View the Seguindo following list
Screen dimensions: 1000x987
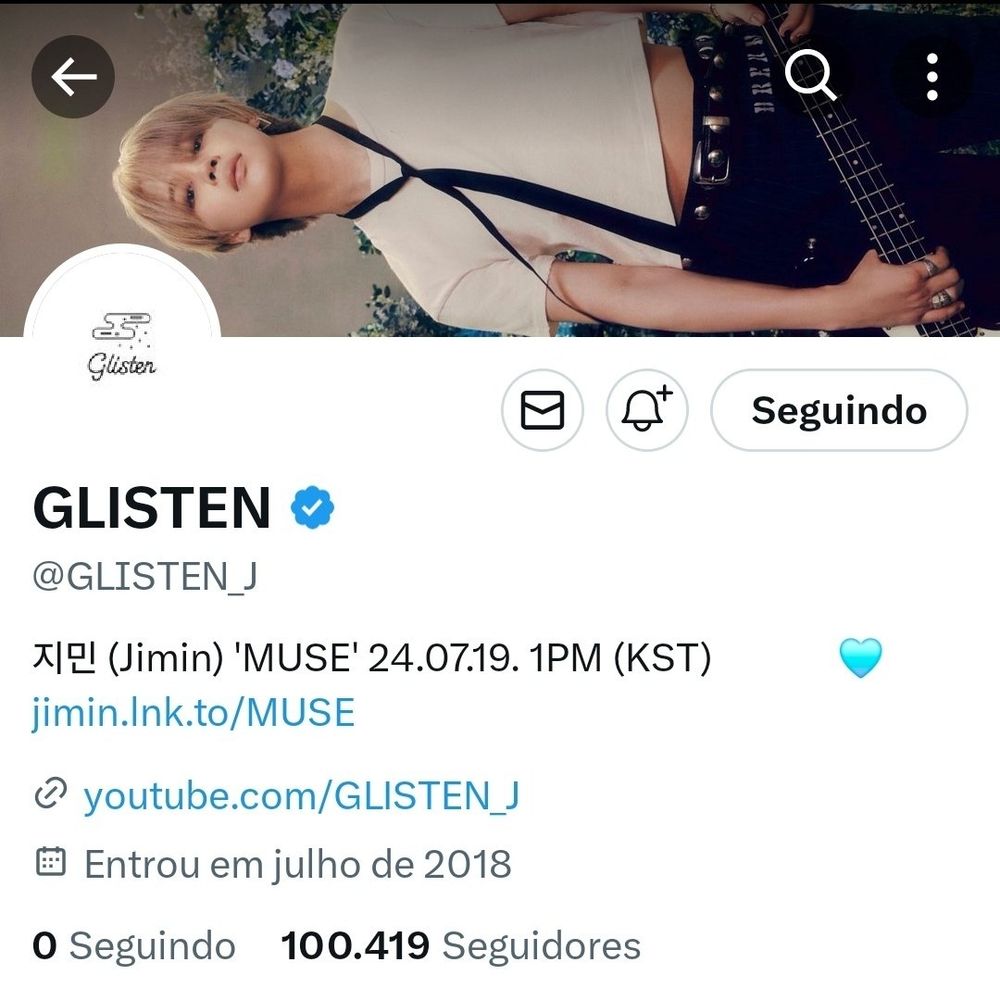(134, 945)
